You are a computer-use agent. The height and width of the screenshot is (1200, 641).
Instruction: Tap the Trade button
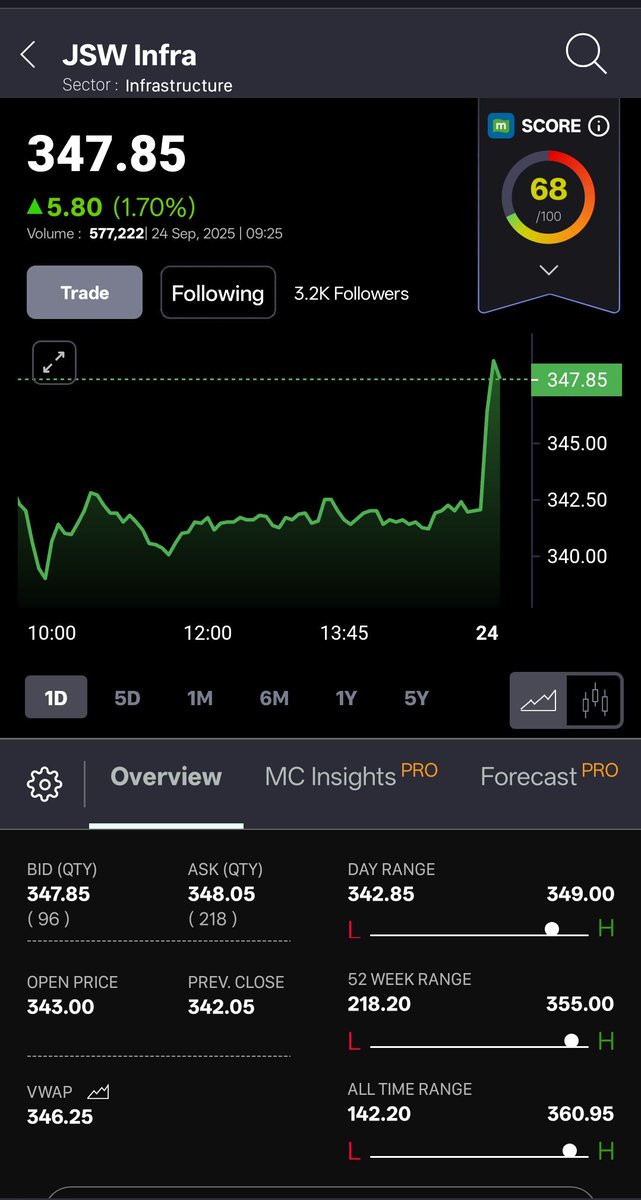[85, 292]
